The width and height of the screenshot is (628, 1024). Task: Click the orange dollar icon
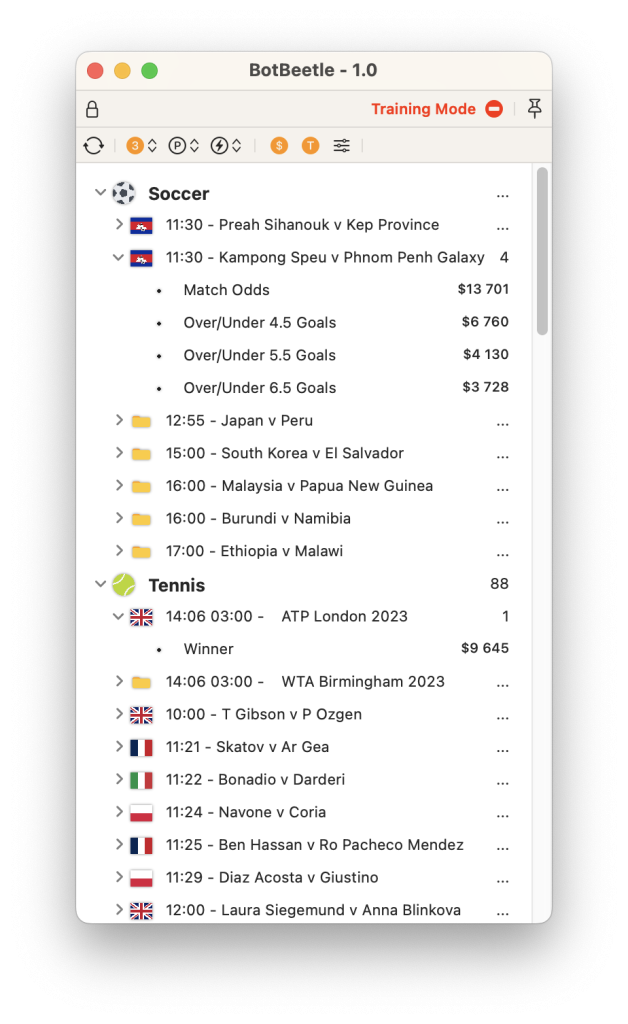click(x=279, y=145)
